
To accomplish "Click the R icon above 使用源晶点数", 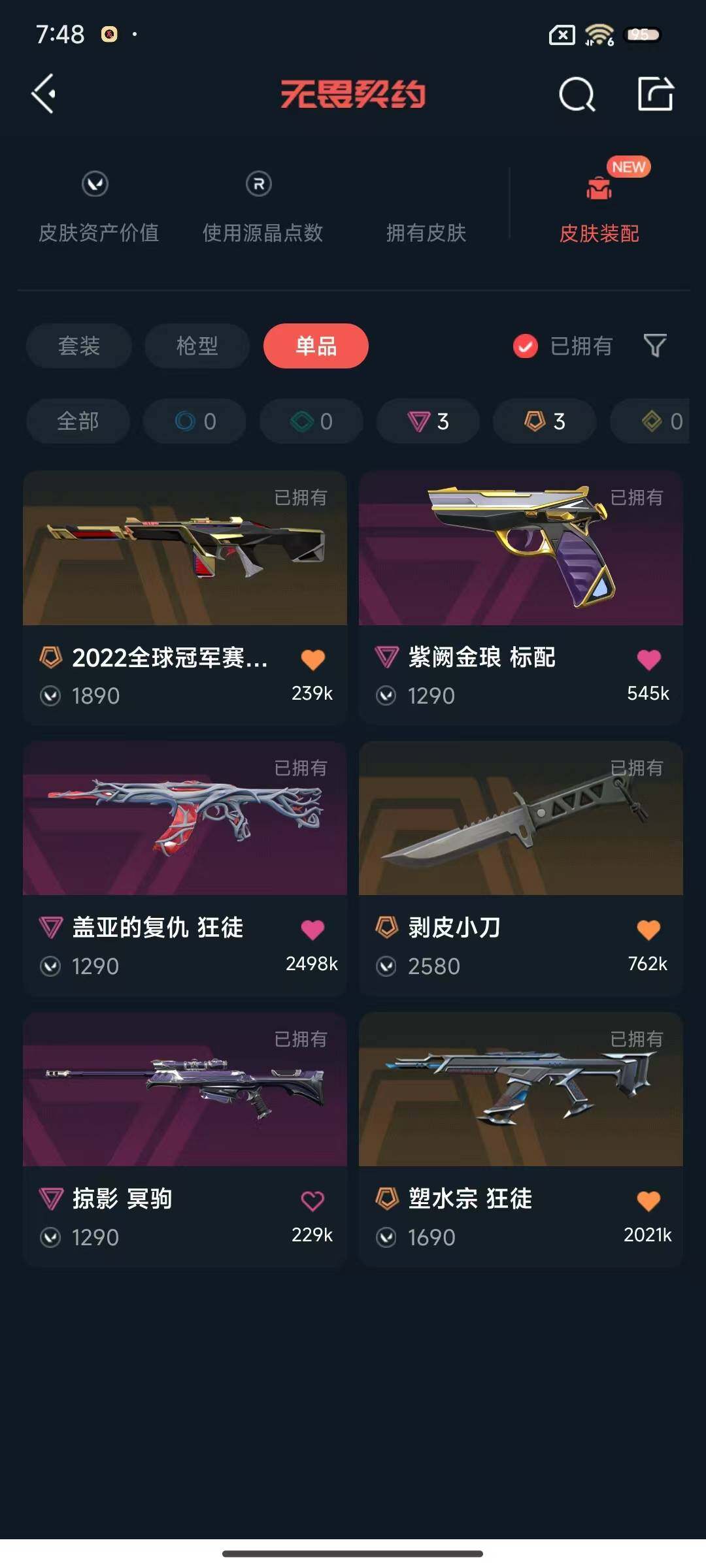I will coord(259,184).
